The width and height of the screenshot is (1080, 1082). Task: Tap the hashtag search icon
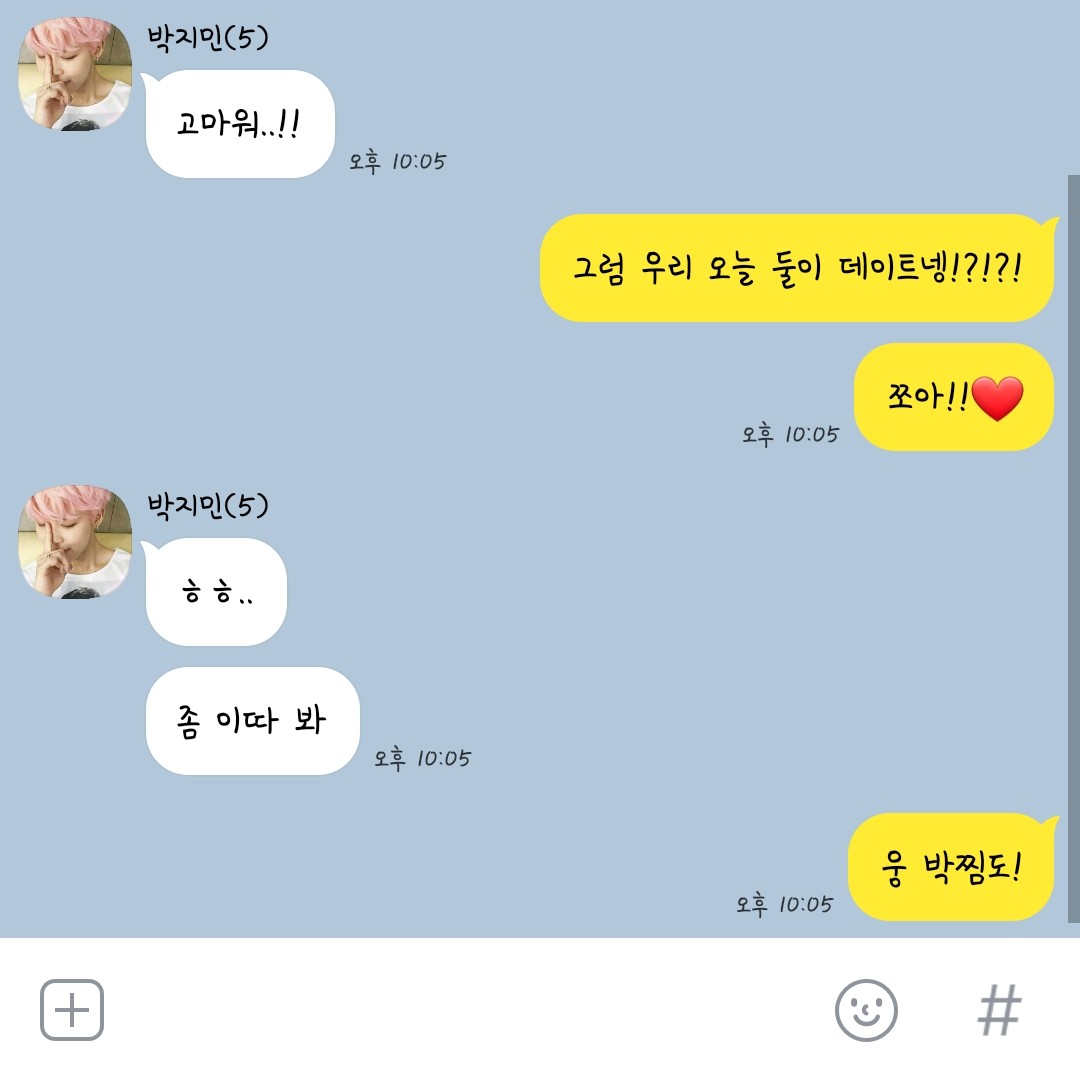tap(999, 1010)
